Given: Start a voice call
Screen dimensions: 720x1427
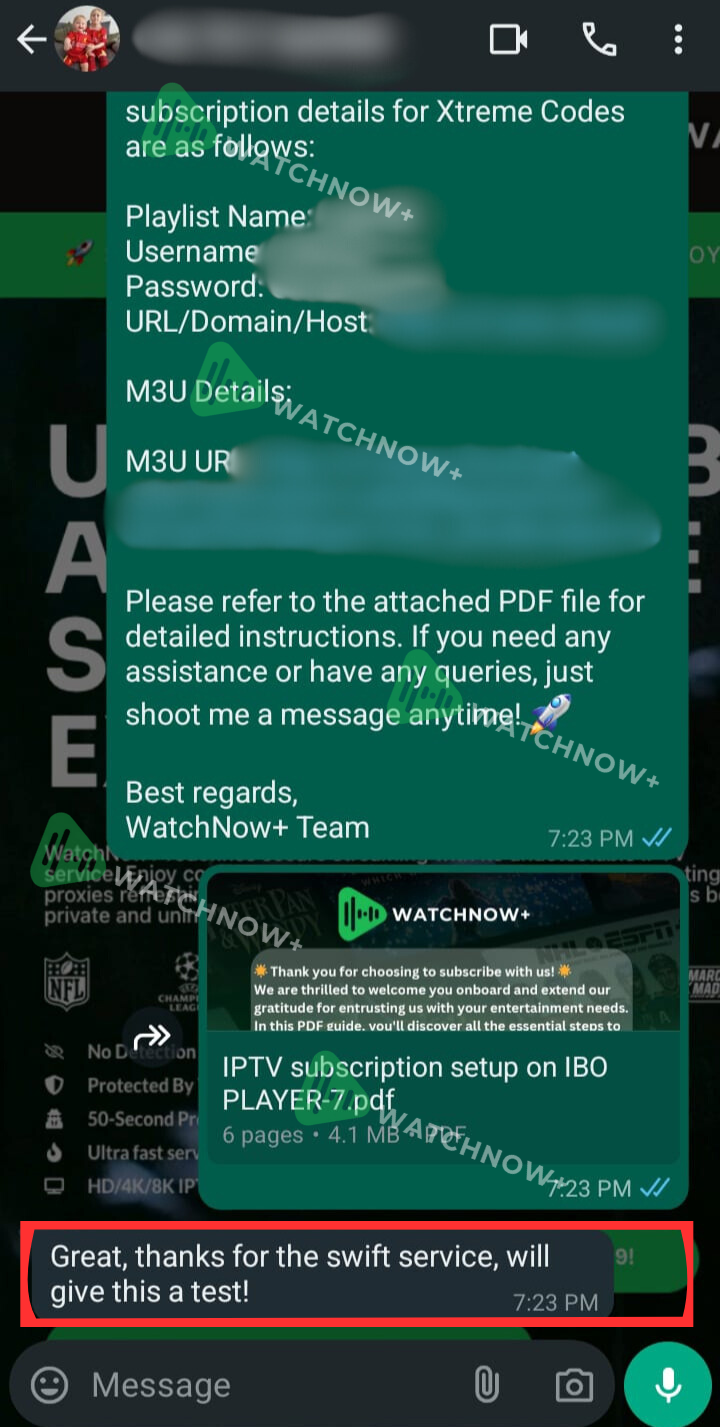Looking at the screenshot, I should click(x=599, y=40).
